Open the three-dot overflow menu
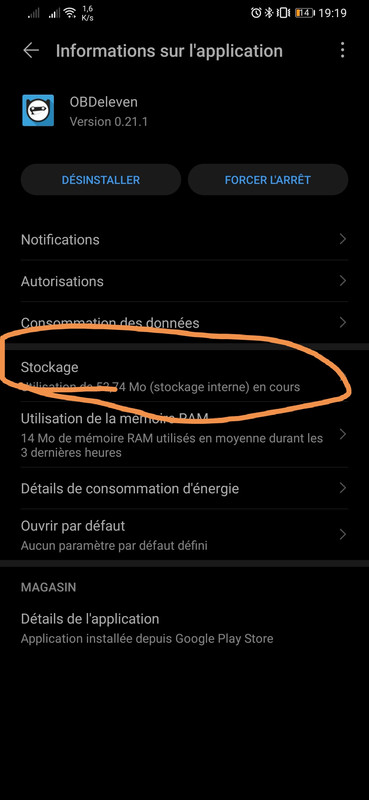369x800 pixels. [x=342, y=50]
